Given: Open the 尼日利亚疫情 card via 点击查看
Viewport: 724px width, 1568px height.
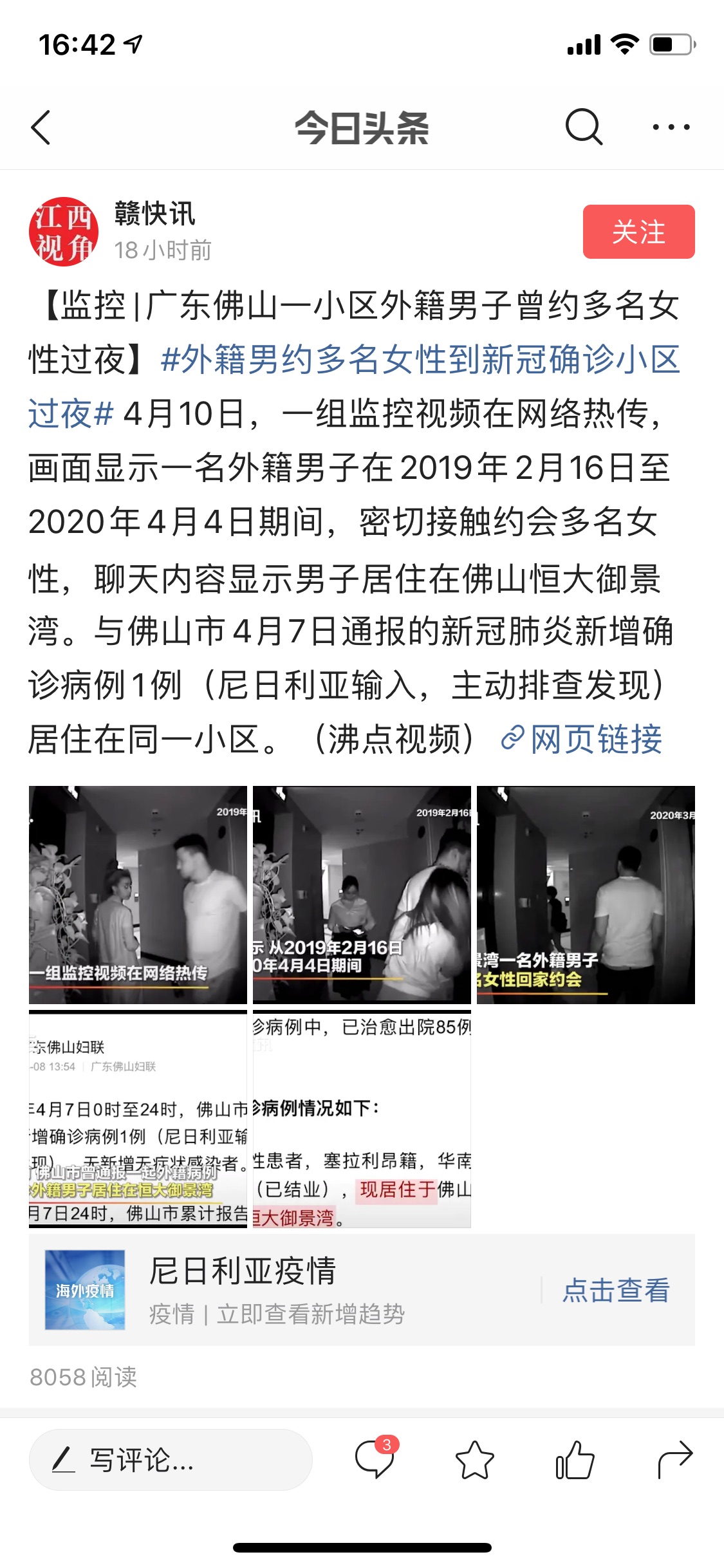Looking at the screenshot, I should (x=616, y=1290).
